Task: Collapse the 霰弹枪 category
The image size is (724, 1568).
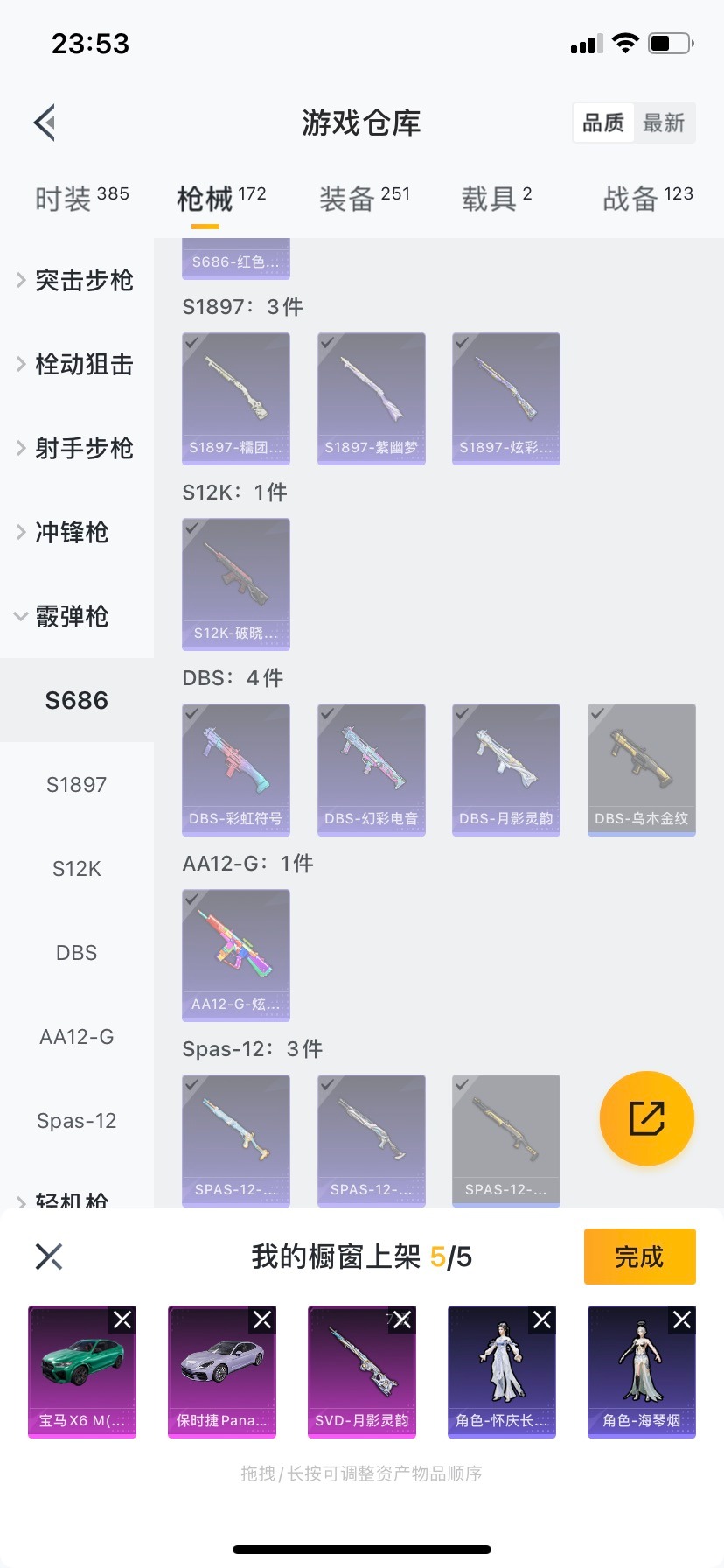Action: click(x=76, y=617)
